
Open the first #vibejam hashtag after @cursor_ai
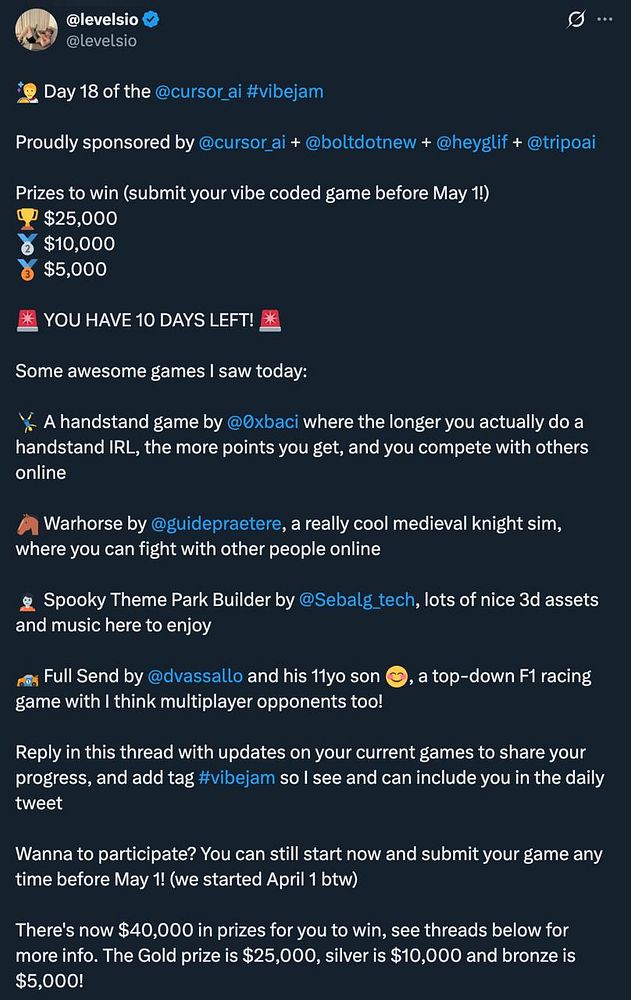pos(285,91)
